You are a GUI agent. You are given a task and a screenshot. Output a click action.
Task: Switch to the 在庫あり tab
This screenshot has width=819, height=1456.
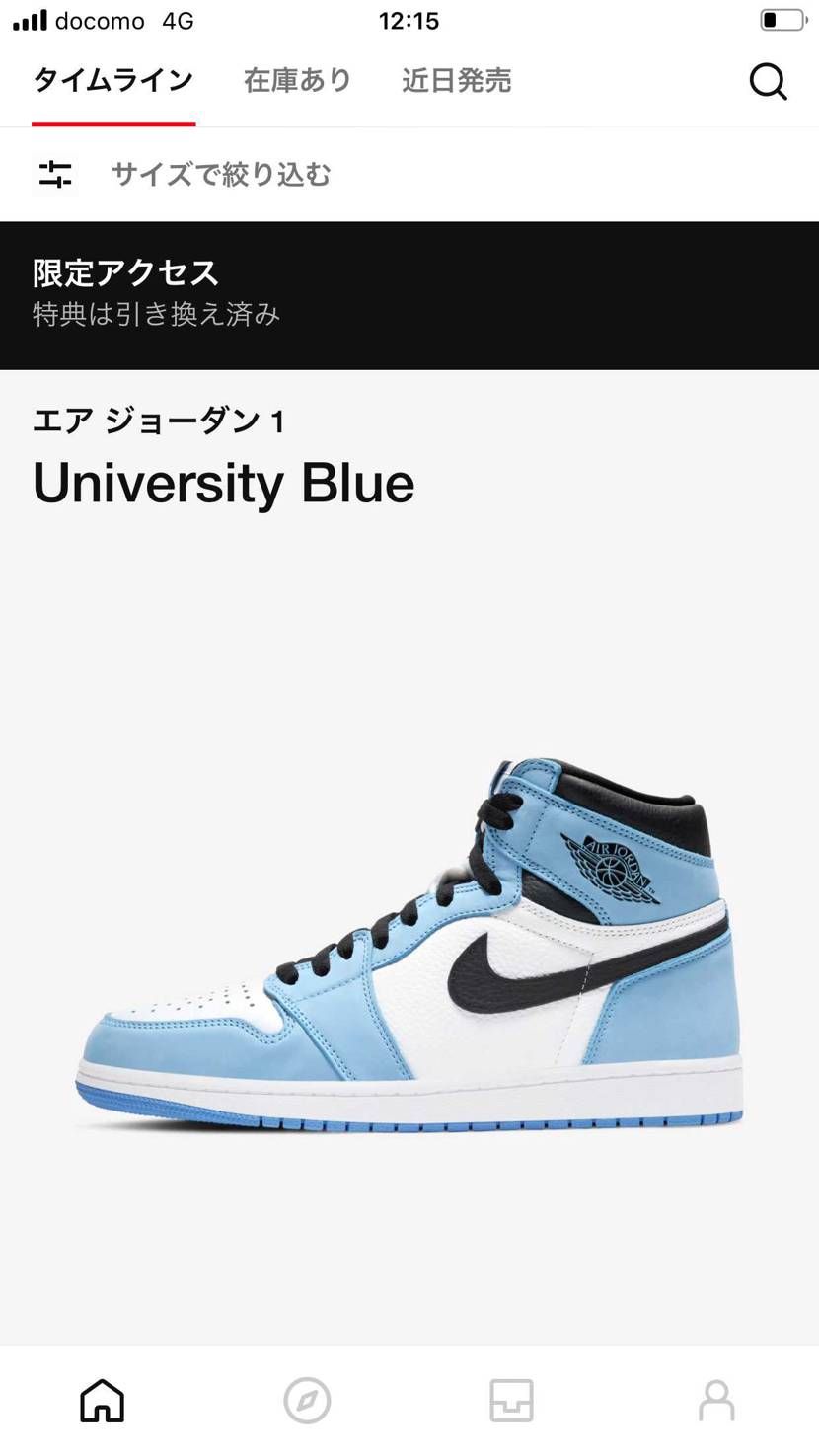pos(297,81)
